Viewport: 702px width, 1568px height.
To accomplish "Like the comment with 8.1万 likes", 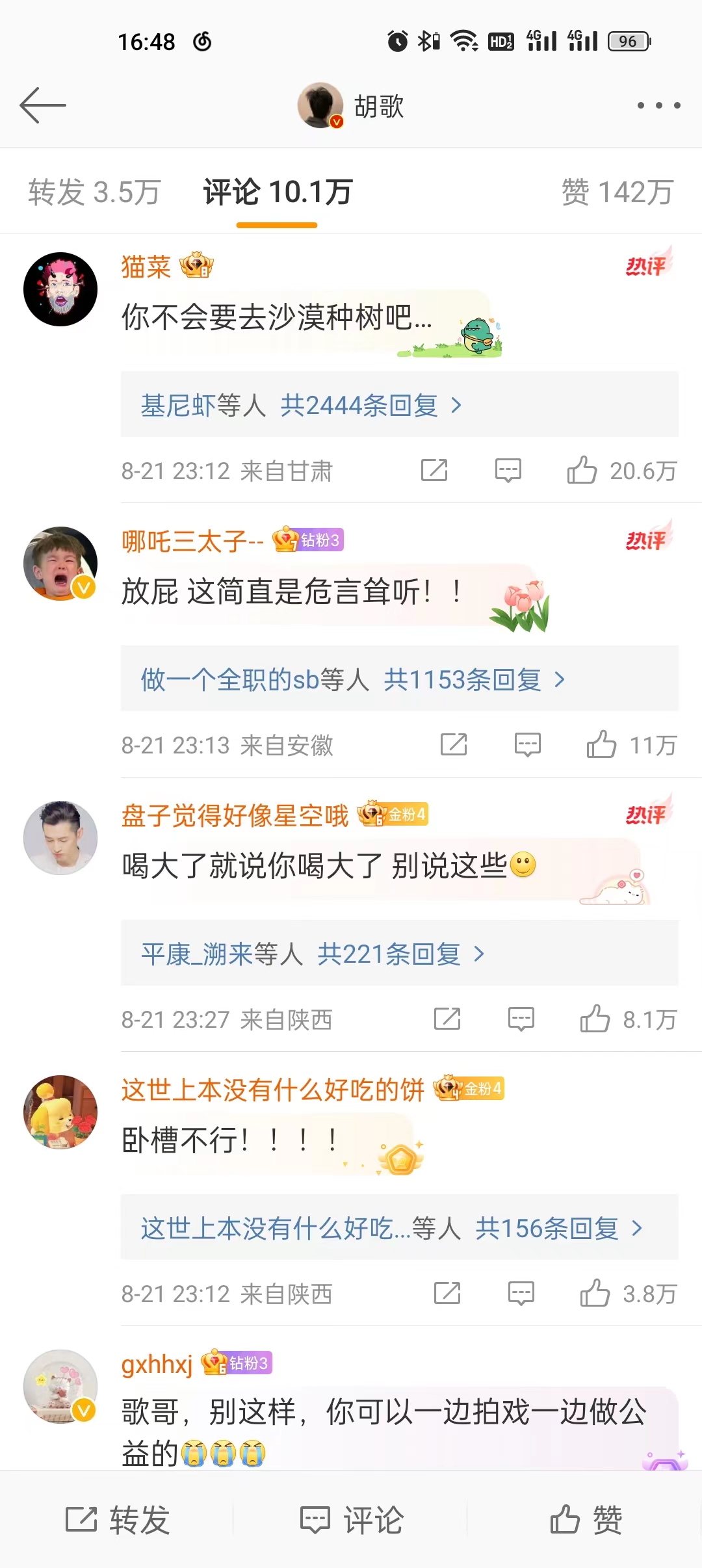I will coord(595,1019).
